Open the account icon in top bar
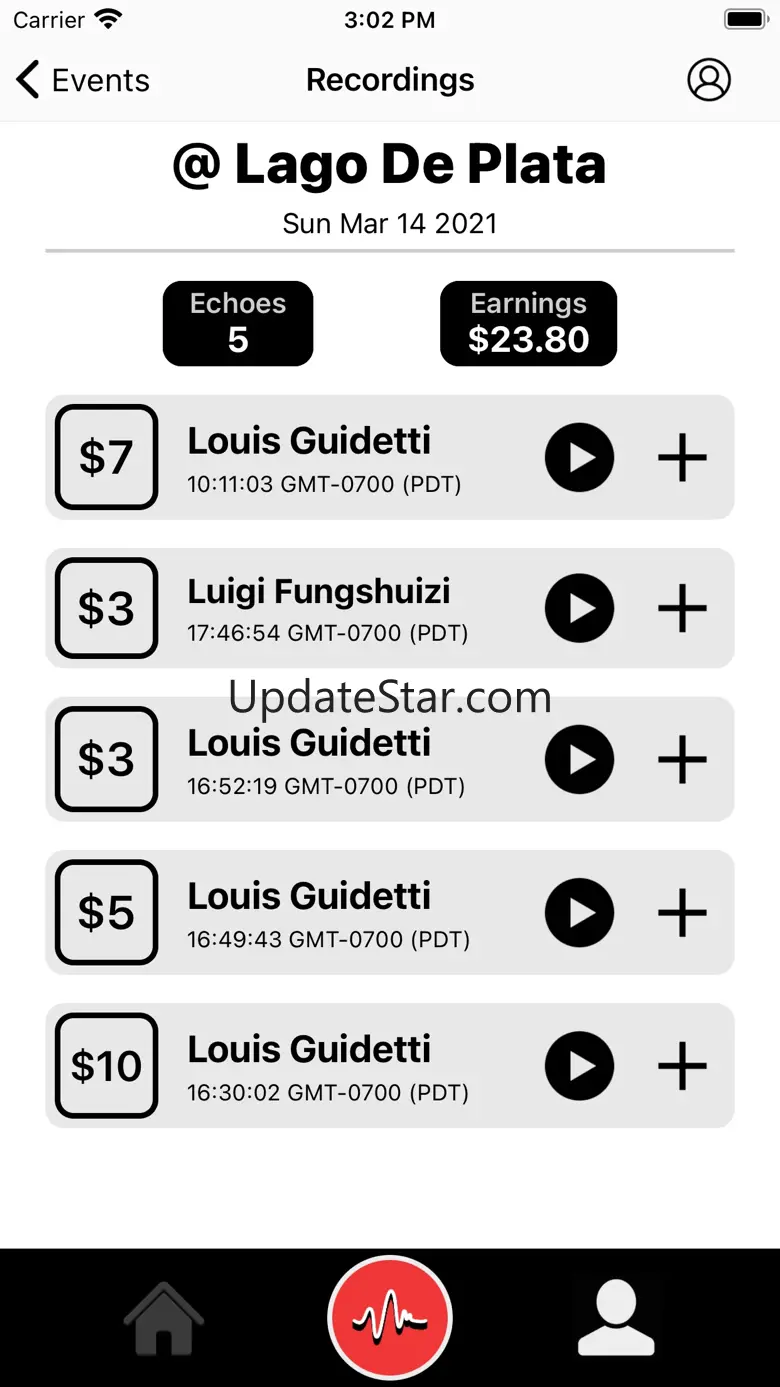Viewport: 780px width, 1387px height. (709, 80)
